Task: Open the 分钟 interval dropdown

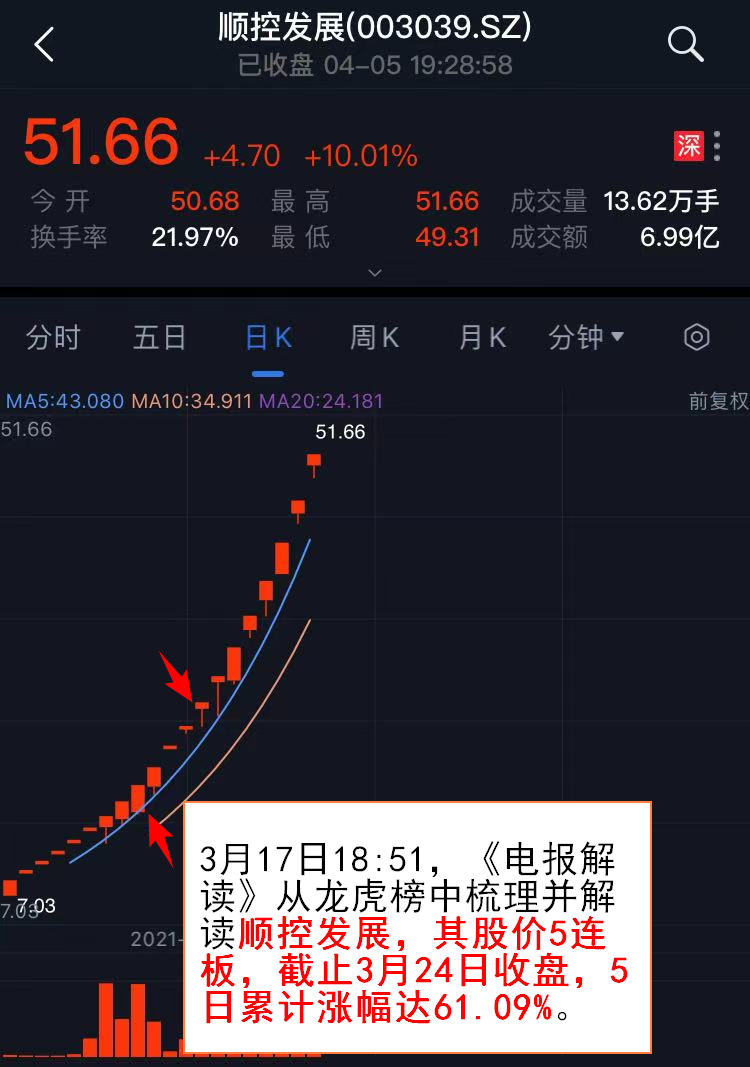Action: [586, 338]
